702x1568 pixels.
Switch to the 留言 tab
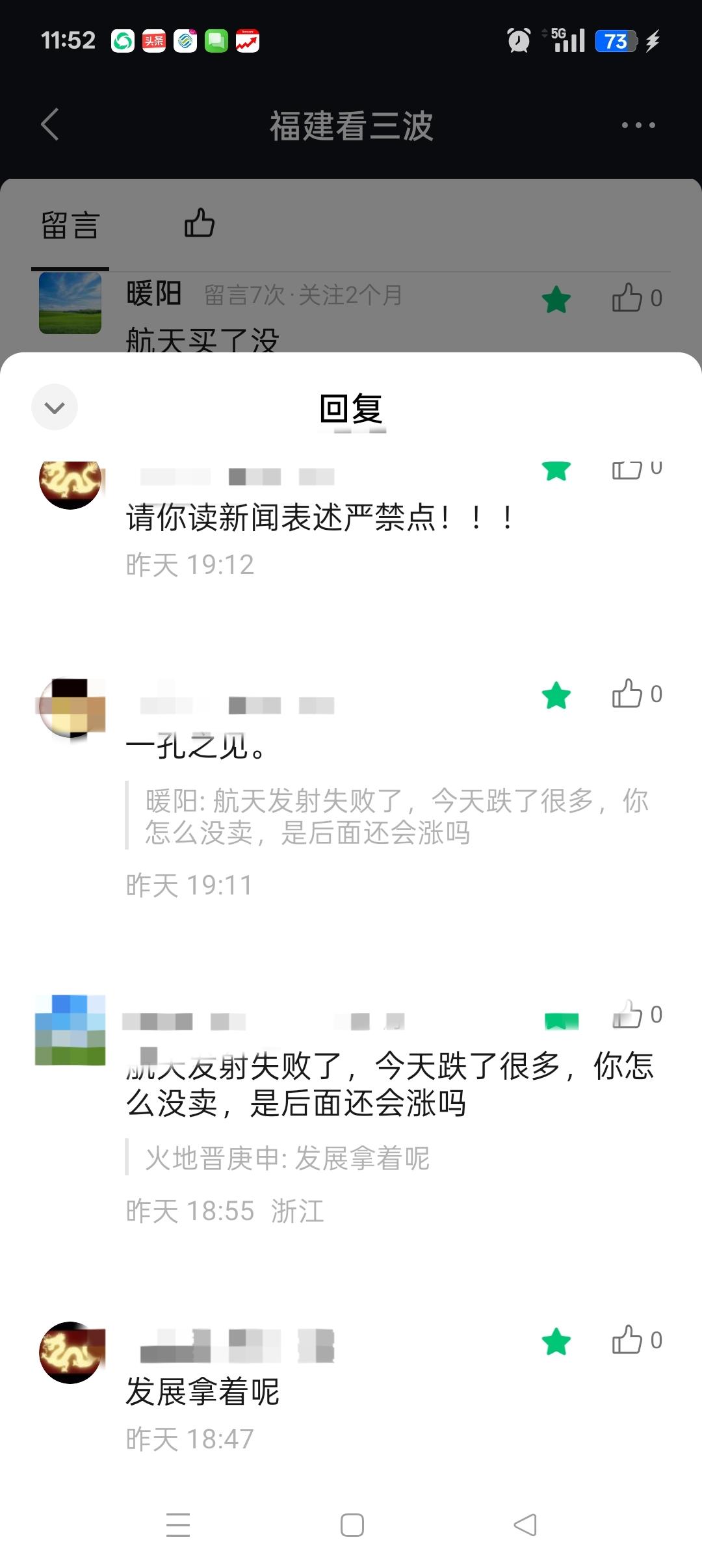(70, 224)
